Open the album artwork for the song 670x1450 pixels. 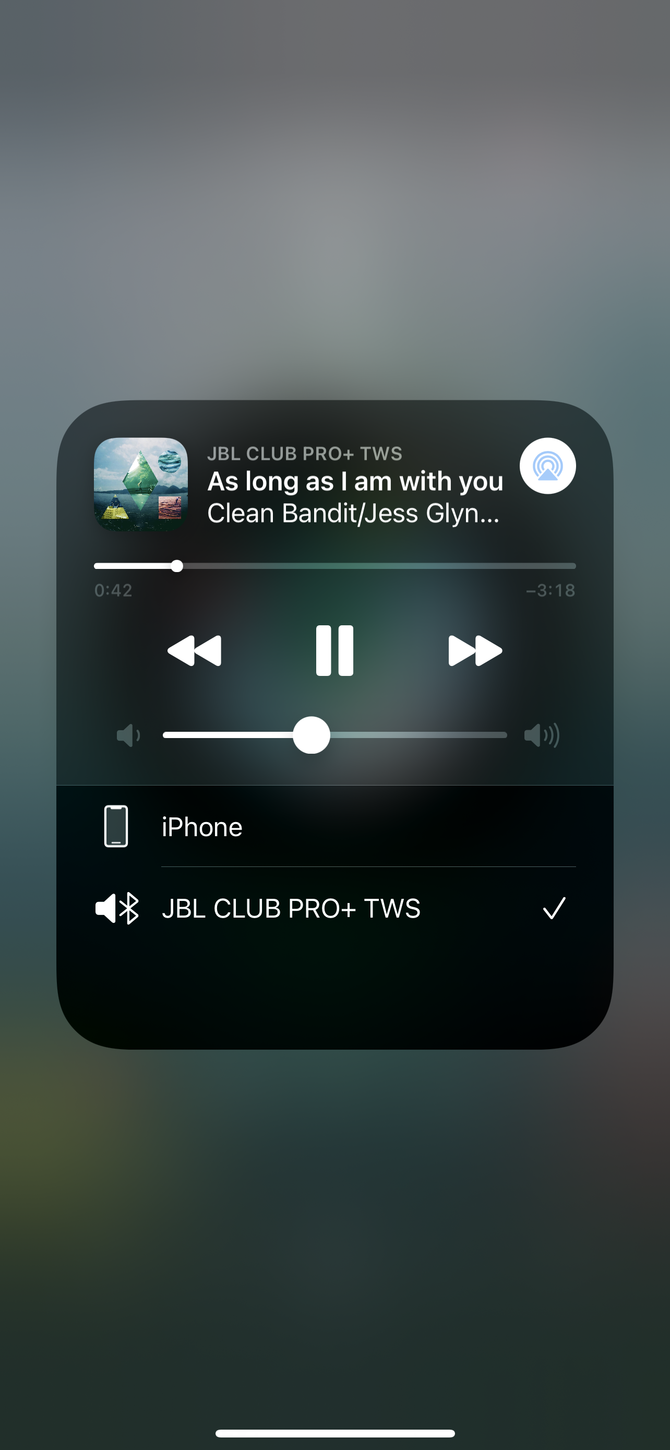pos(141,484)
